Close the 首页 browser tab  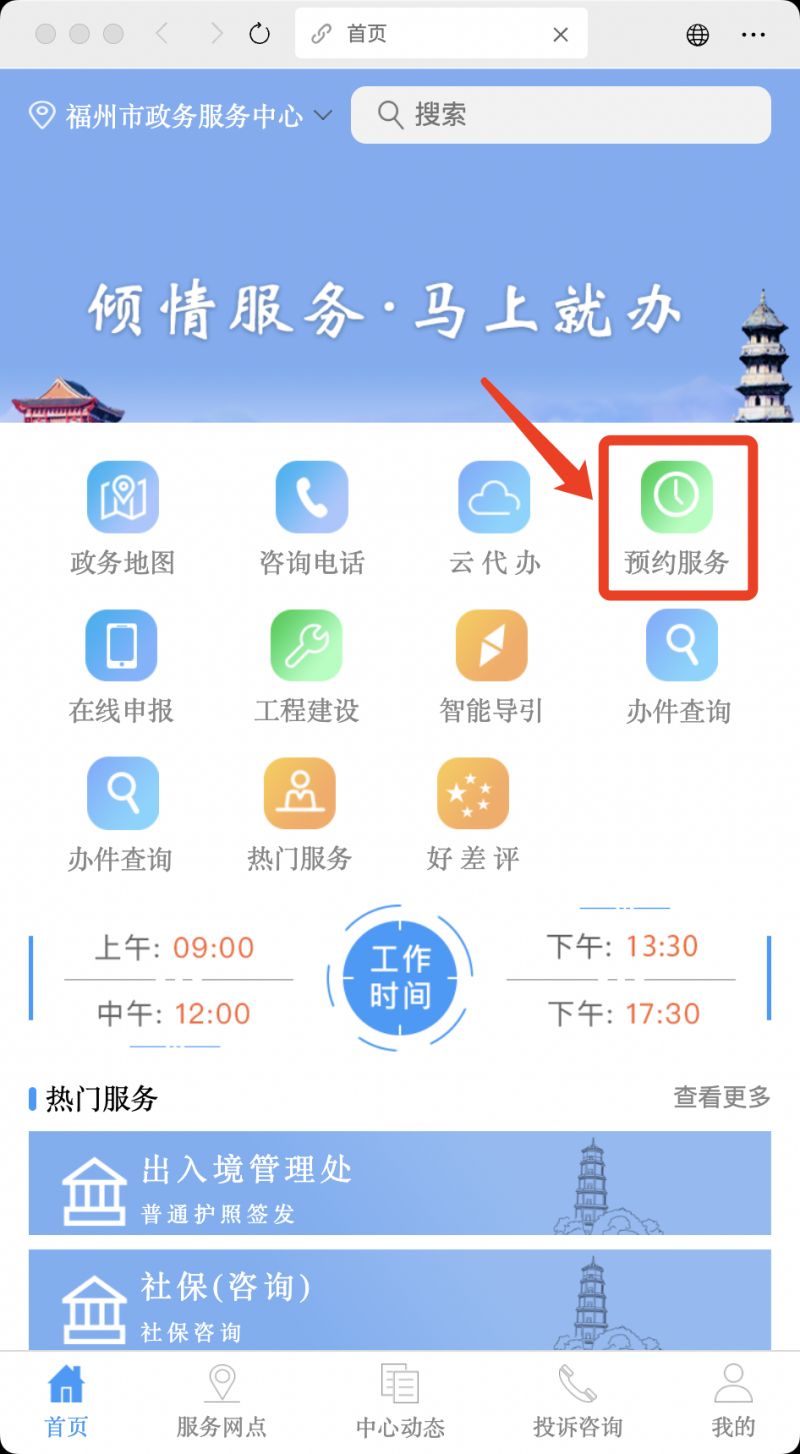[561, 35]
